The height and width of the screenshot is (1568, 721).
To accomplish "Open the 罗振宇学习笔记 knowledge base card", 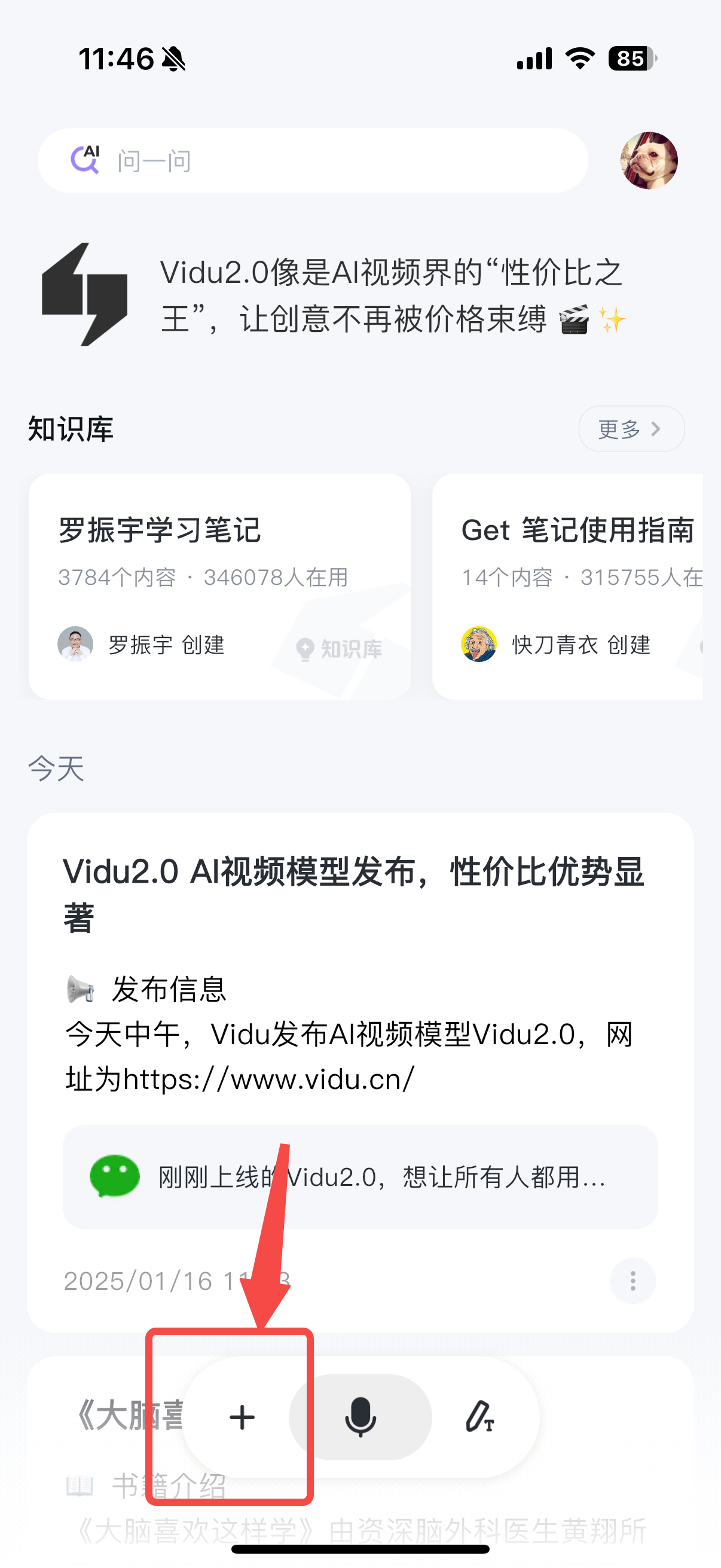I will click(219, 586).
